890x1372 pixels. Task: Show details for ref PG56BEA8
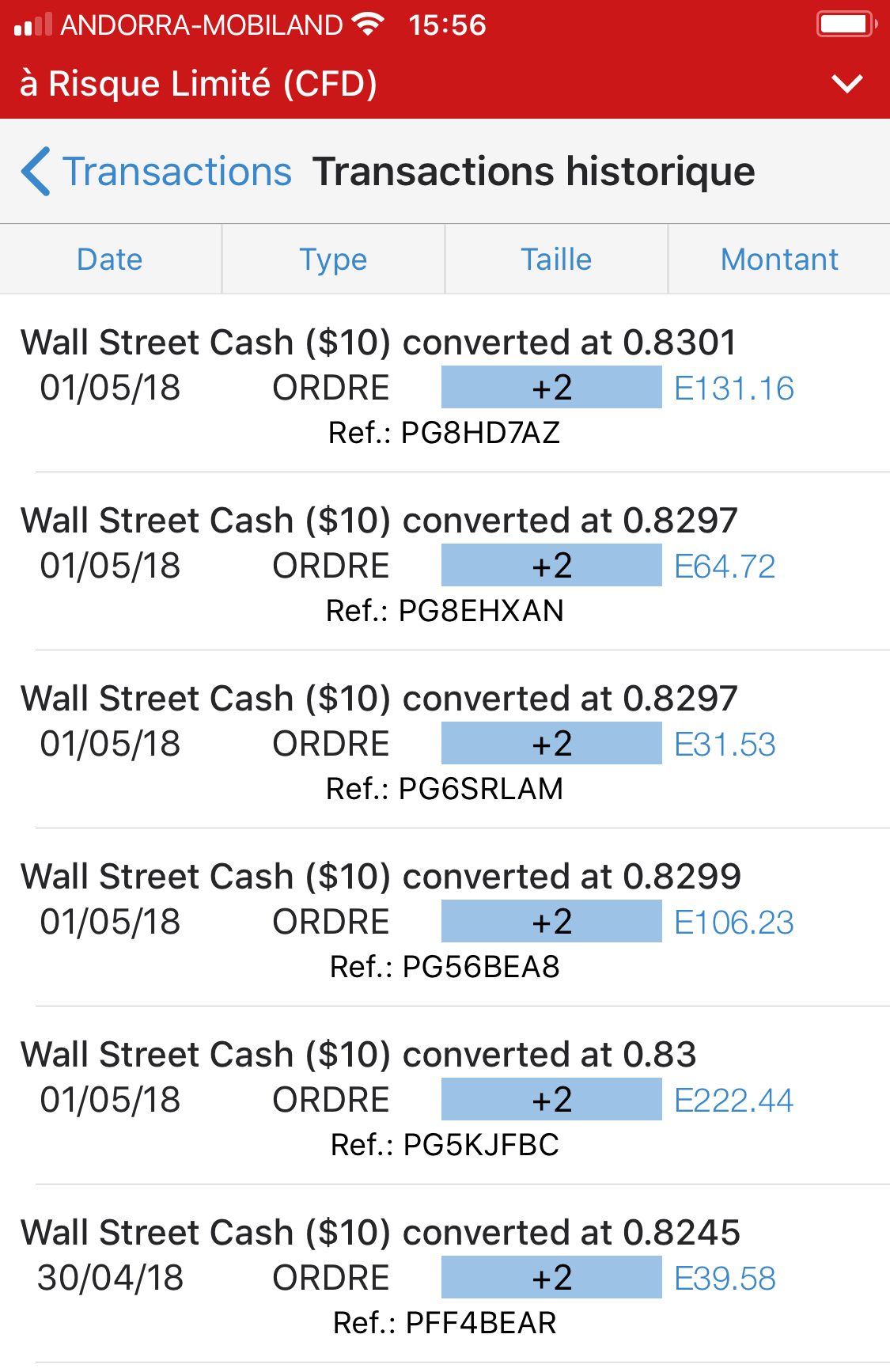[x=445, y=922]
